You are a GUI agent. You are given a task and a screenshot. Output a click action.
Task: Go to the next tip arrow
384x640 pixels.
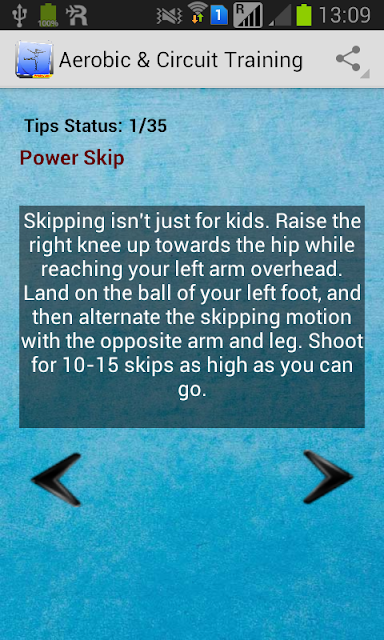pyautogui.click(x=328, y=477)
